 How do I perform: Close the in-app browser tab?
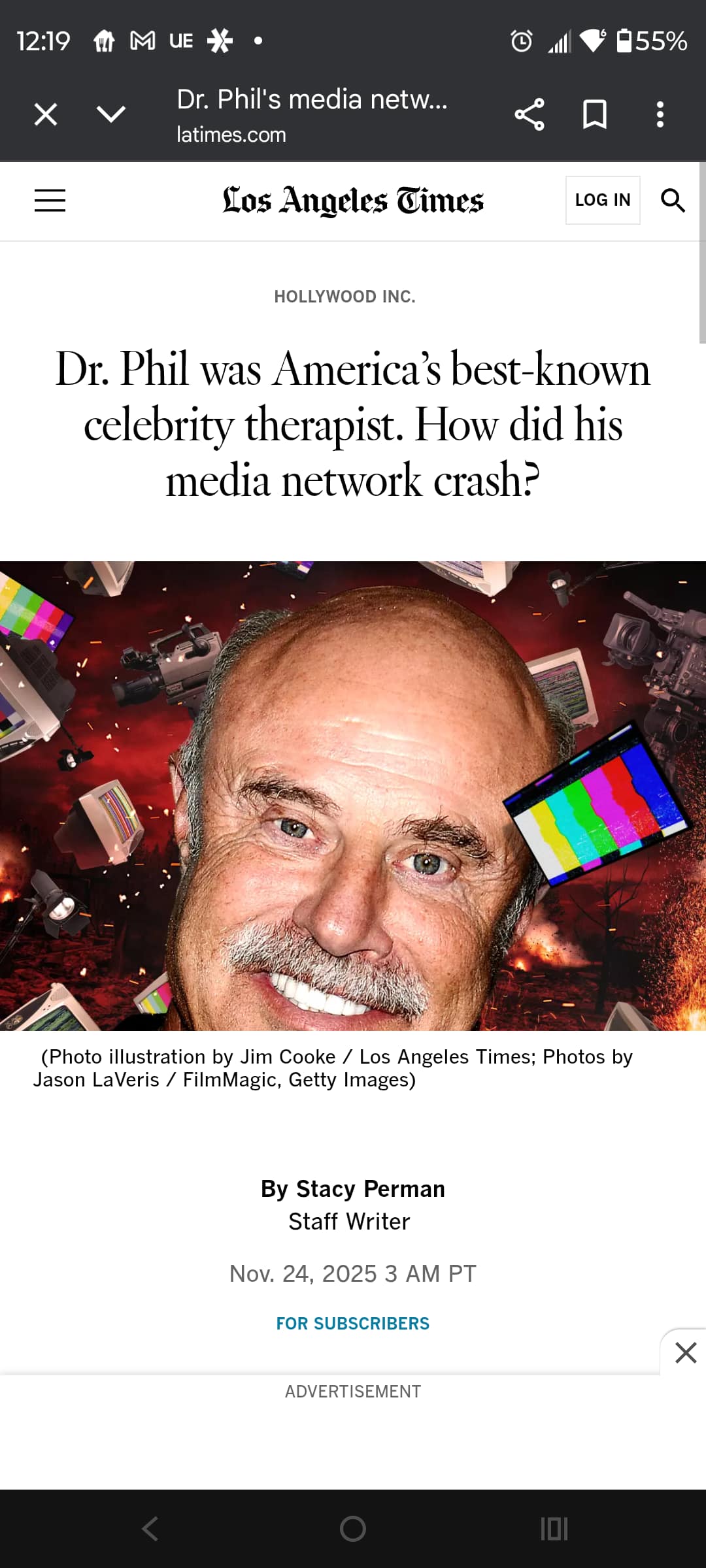pos(46,114)
